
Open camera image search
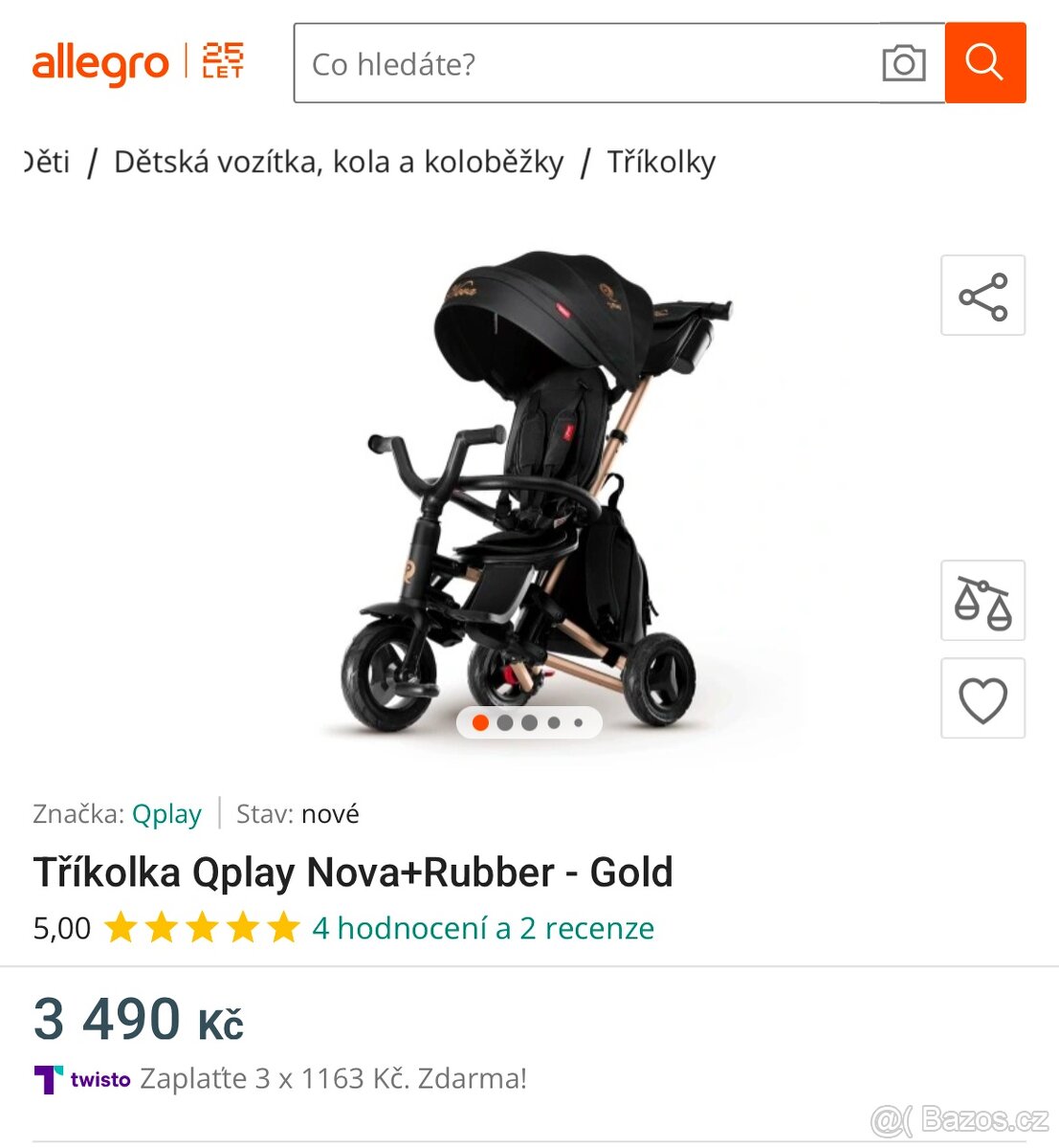(x=903, y=64)
